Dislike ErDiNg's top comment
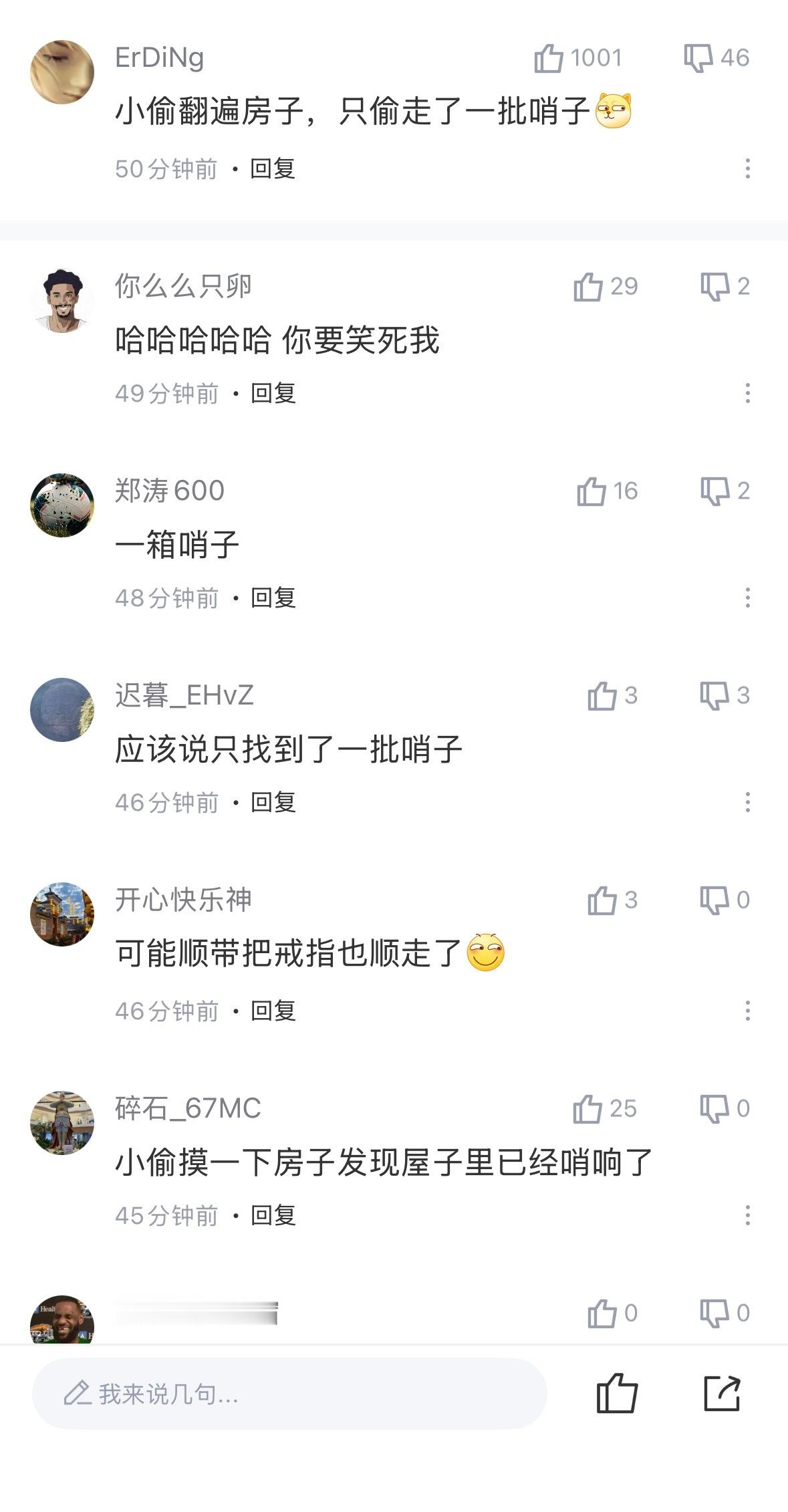 [697, 58]
